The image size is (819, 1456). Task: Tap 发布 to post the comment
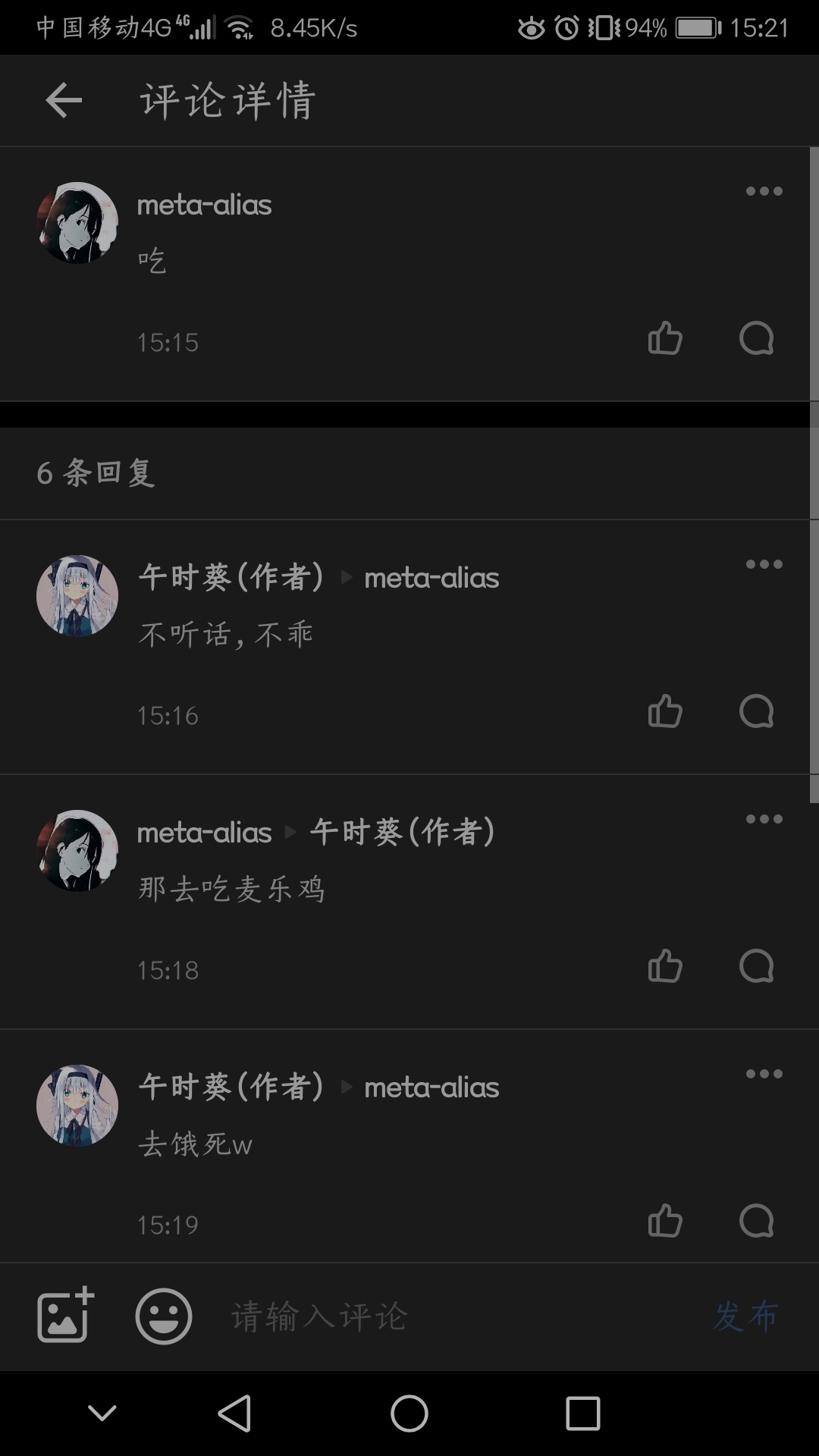coord(745,1316)
